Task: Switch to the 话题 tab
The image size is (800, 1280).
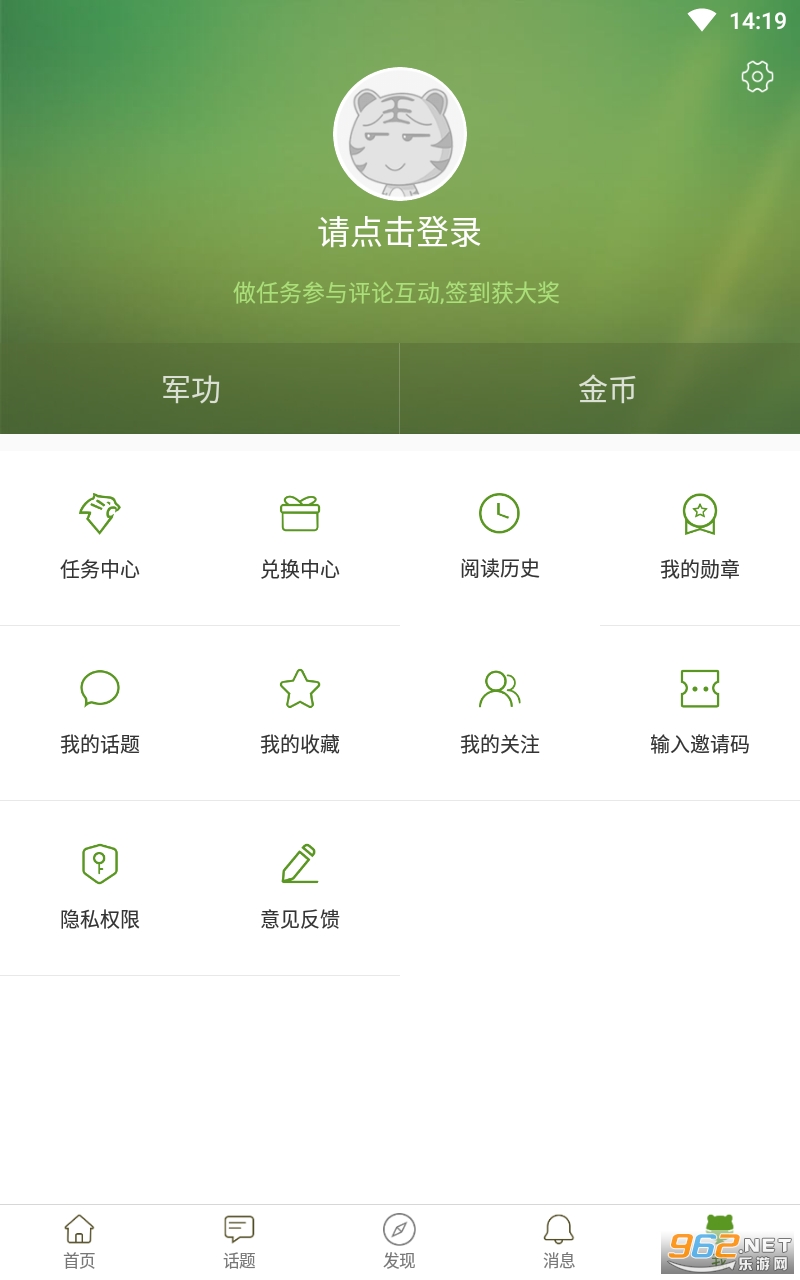Action: pyautogui.click(x=239, y=1242)
